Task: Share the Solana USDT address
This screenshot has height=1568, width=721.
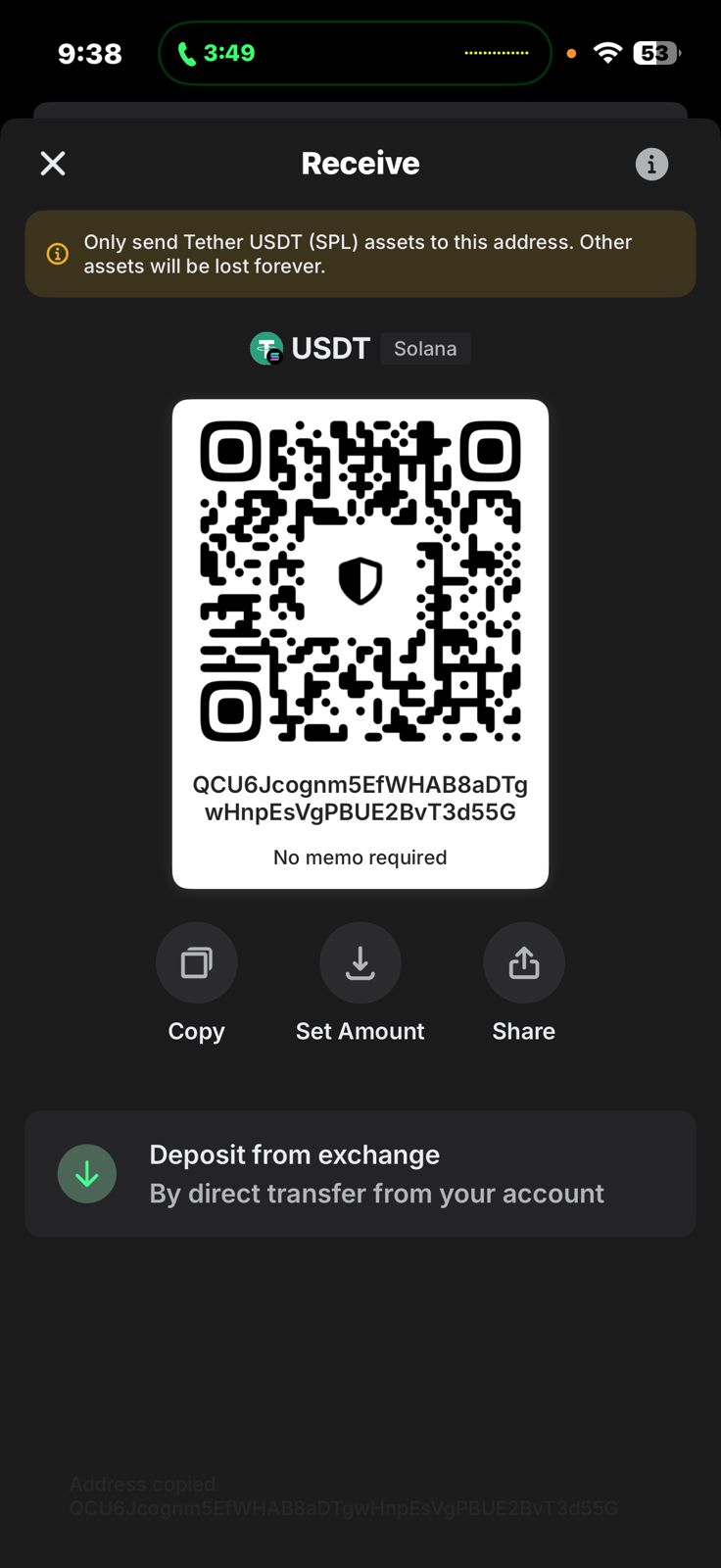Action: [x=523, y=963]
